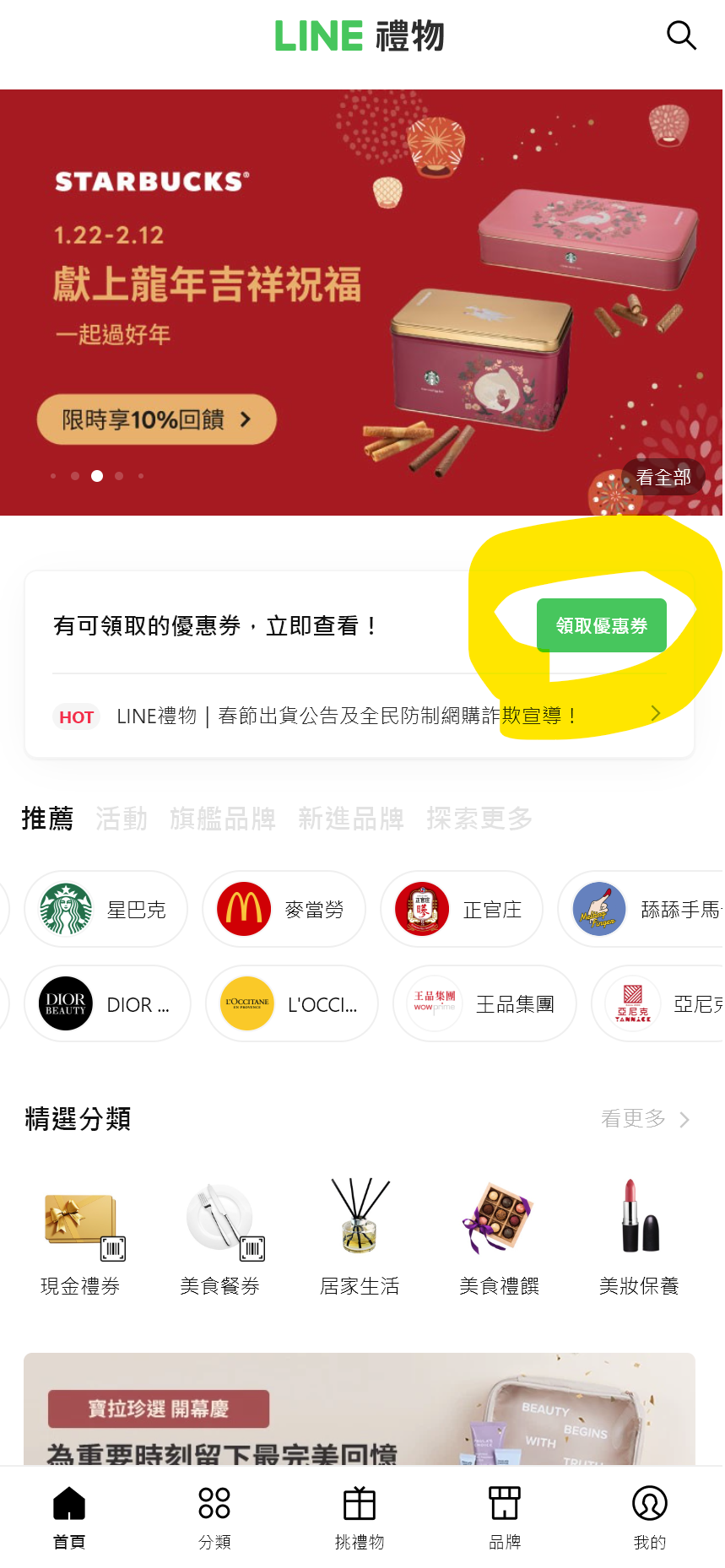
Task: Tap 領取優惠券 green button
Action: click(x=601, y=625)
